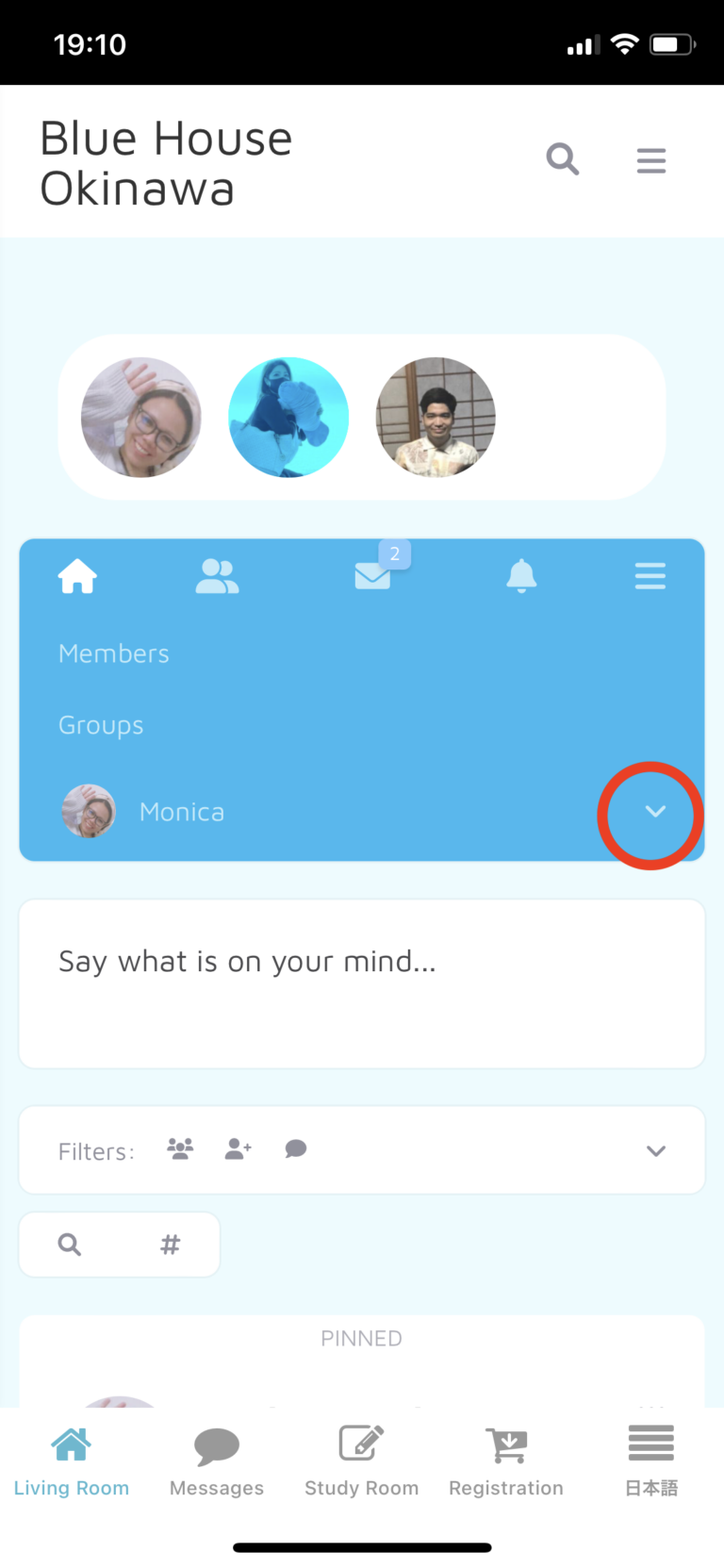
Task: Open the Groups link
Action: point(101,725)
